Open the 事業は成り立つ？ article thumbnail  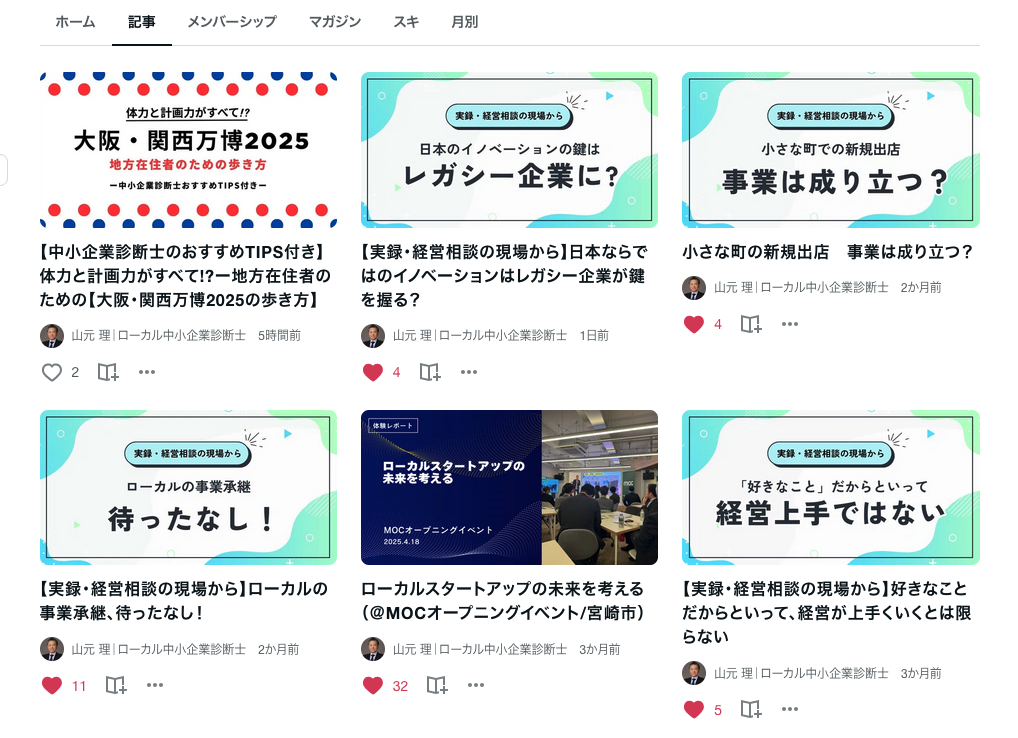click(x=830, y=150)
